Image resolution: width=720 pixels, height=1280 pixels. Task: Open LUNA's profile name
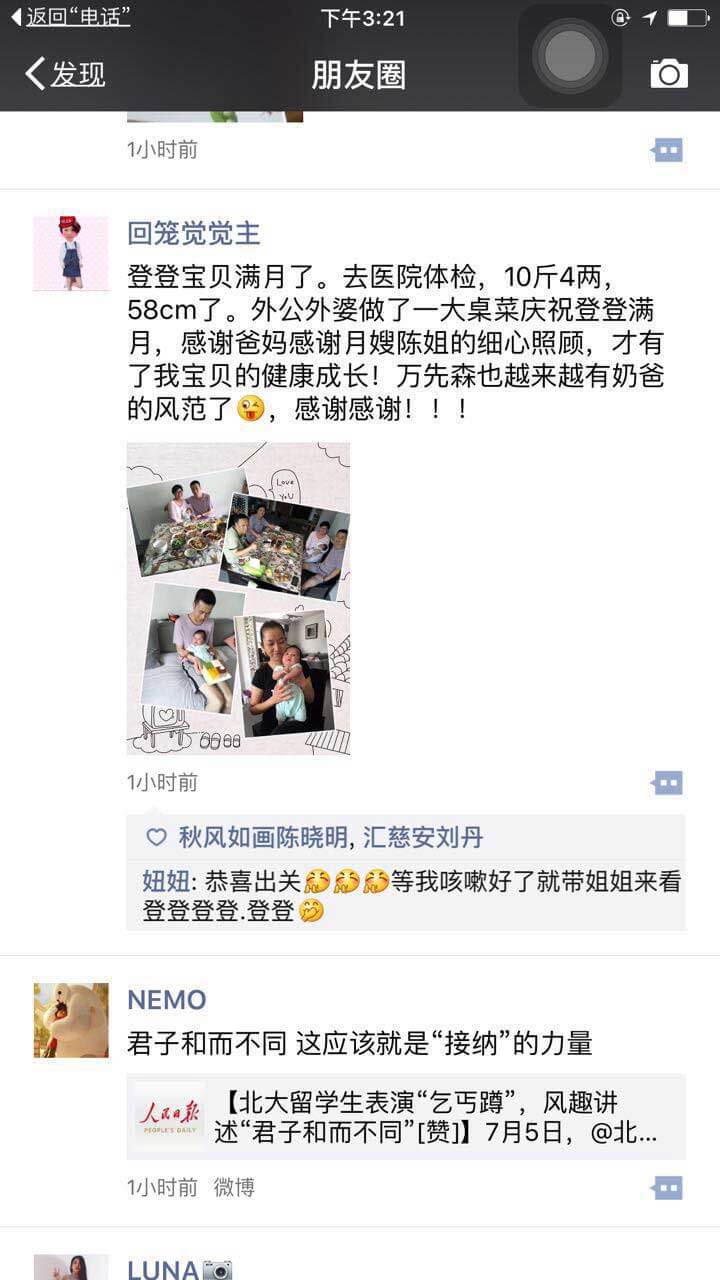[x=165, y=1269]
